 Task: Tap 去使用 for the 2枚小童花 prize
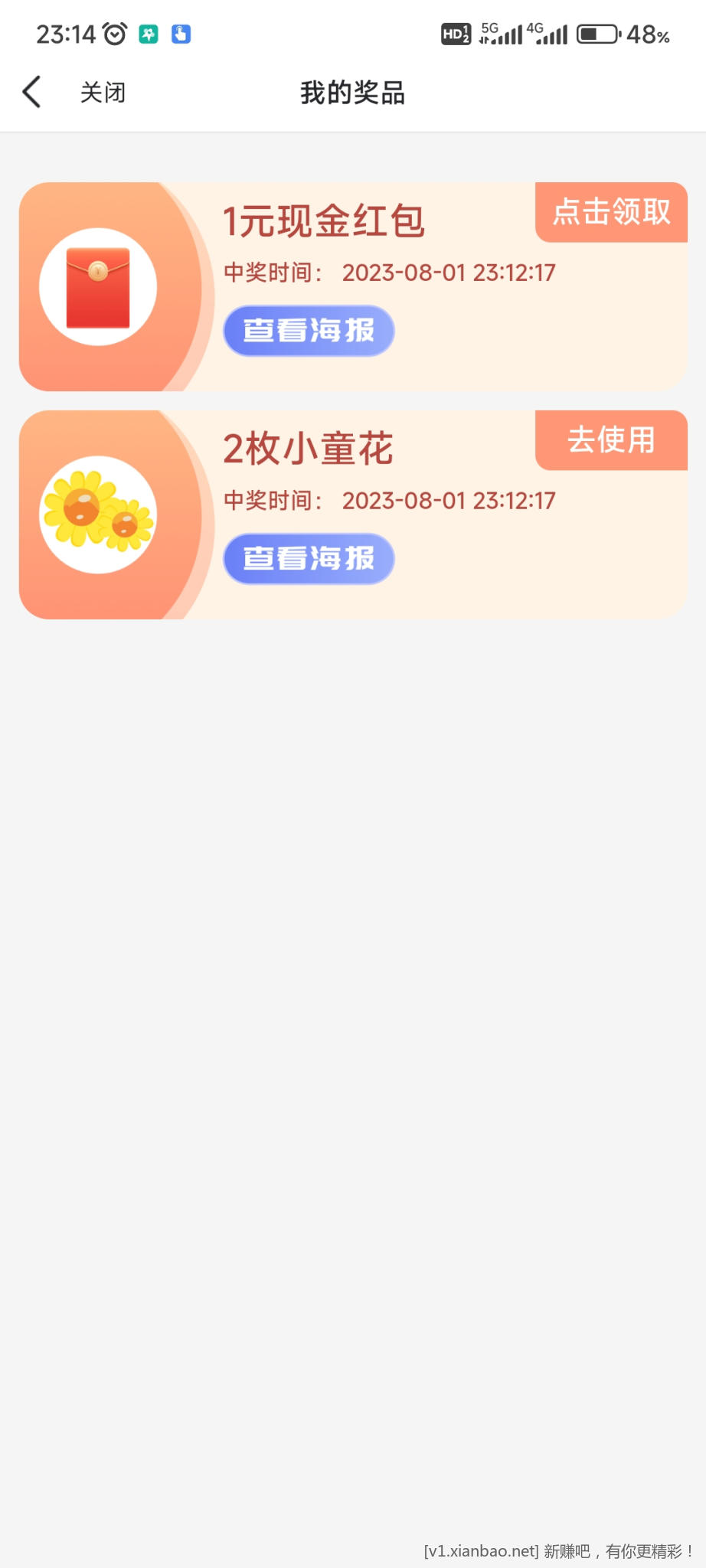611,440
